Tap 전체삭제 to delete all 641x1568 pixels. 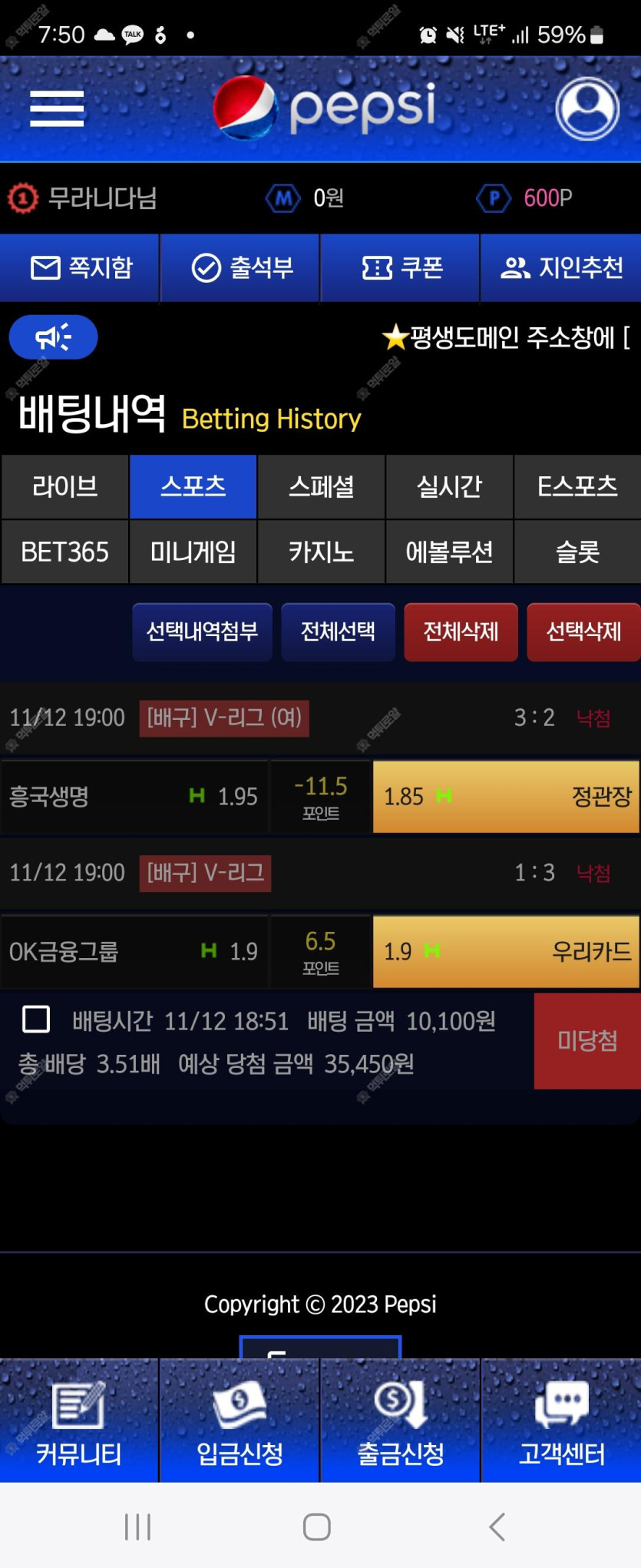[x=461, y=632]
